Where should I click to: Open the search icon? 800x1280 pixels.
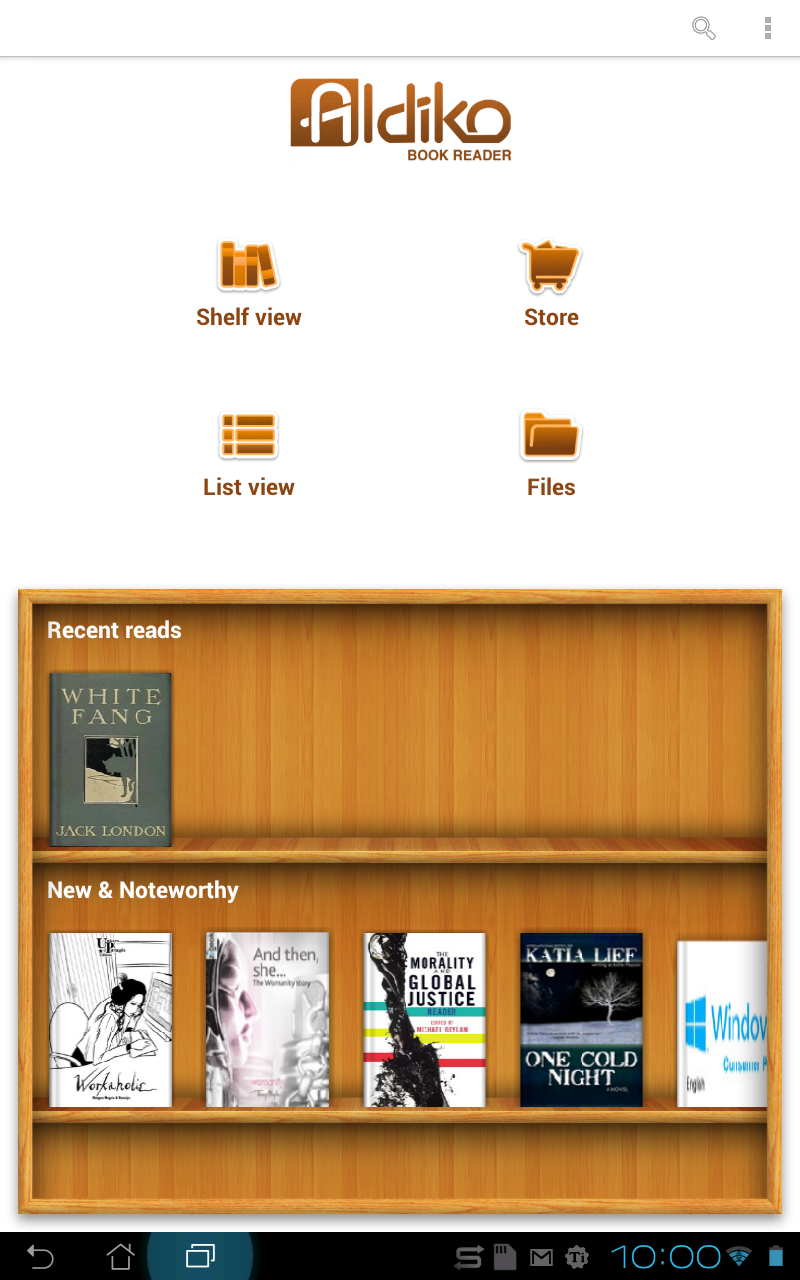(x=704, y=28)
